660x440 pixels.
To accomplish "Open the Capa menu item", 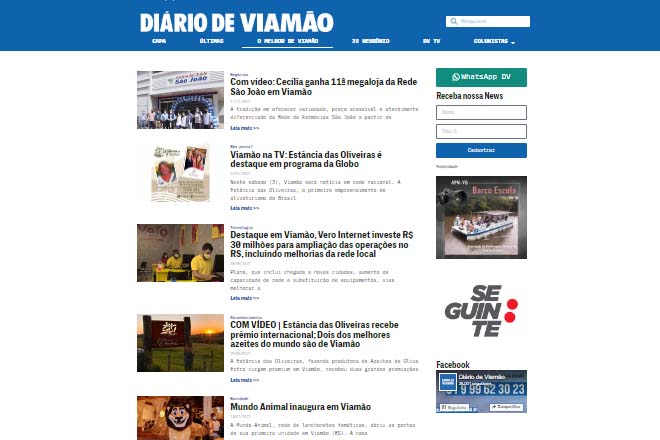I will pos(159,41).
